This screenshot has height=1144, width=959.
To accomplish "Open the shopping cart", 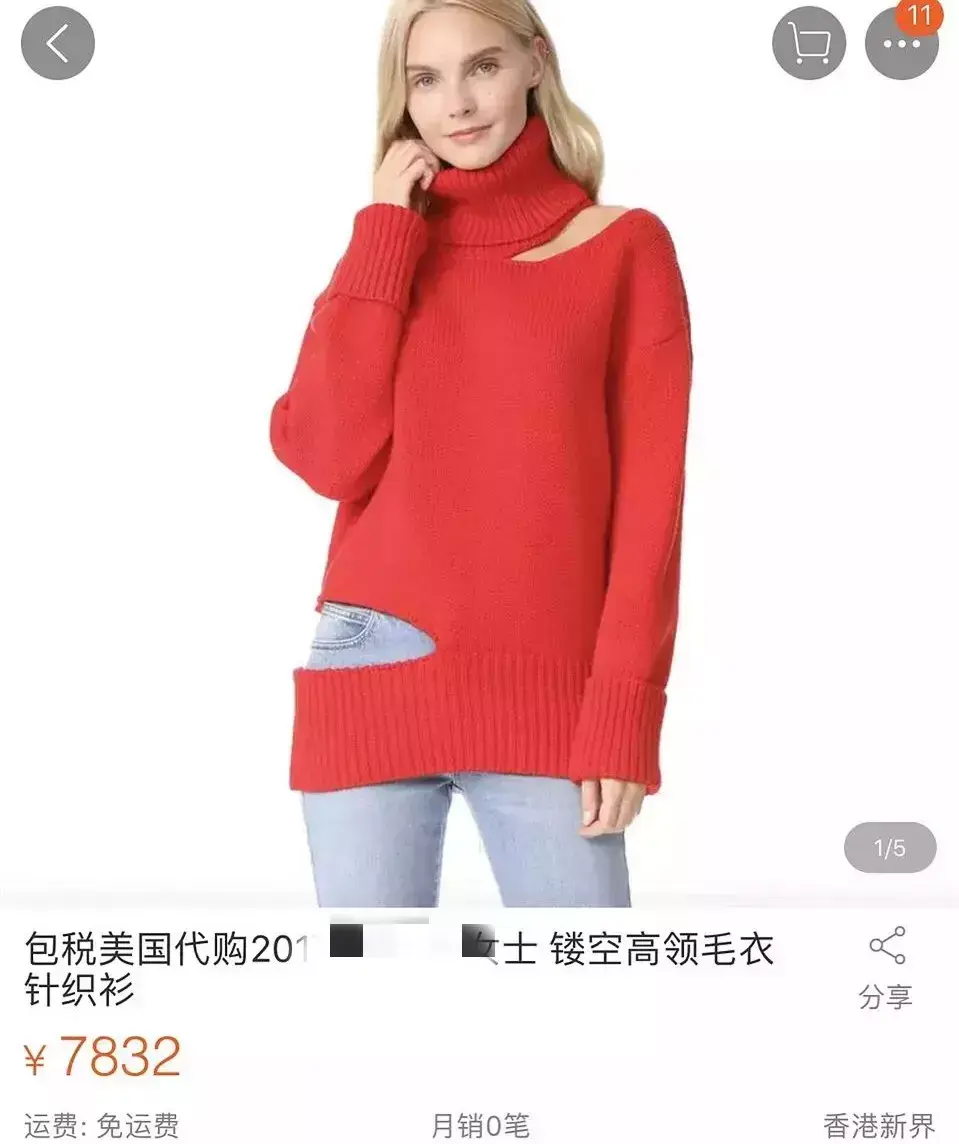I will (x=808, y=43).
